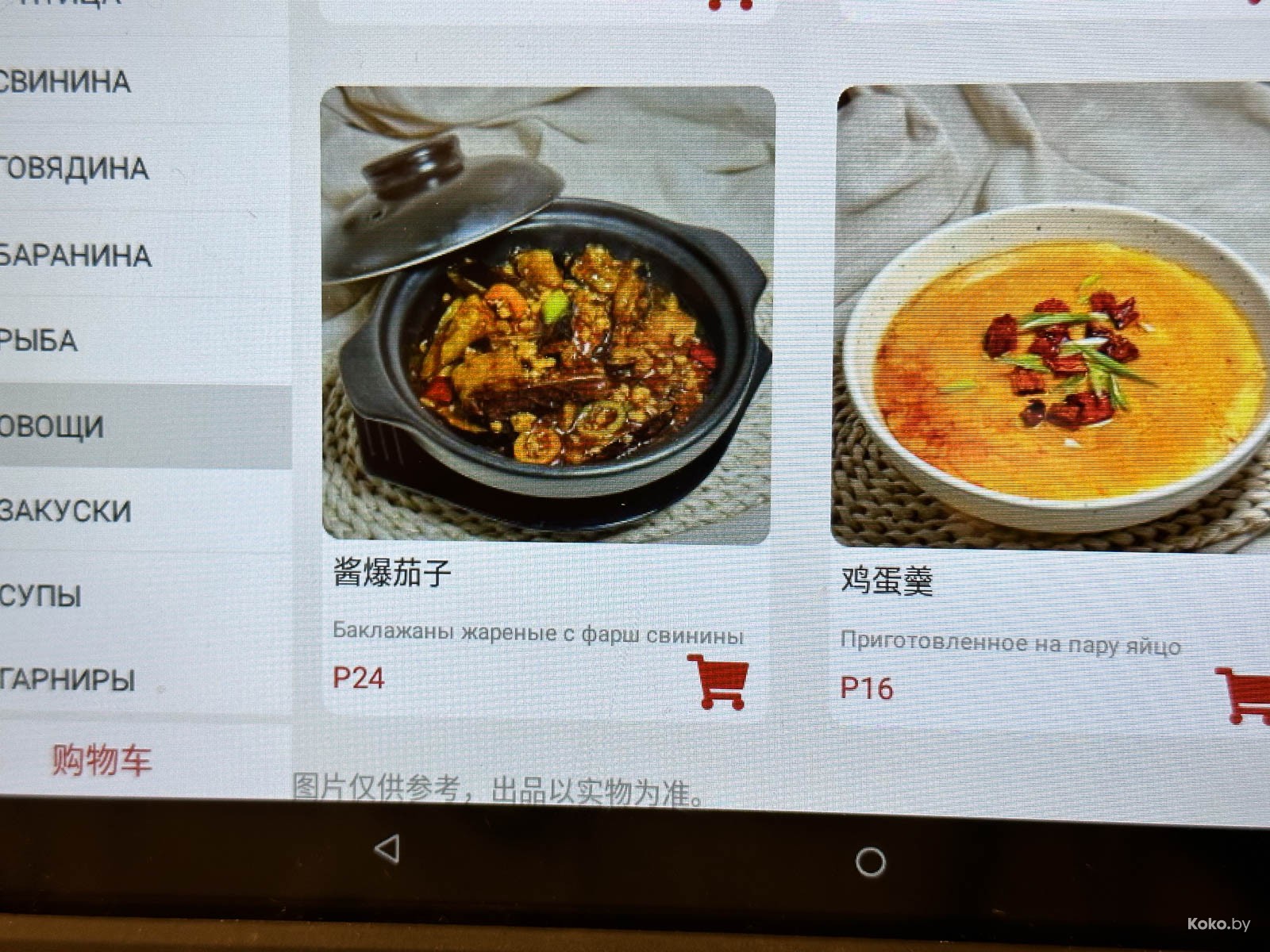Show the РЫБА menu category
This screenshot has height=952, width=1270.
40,340
